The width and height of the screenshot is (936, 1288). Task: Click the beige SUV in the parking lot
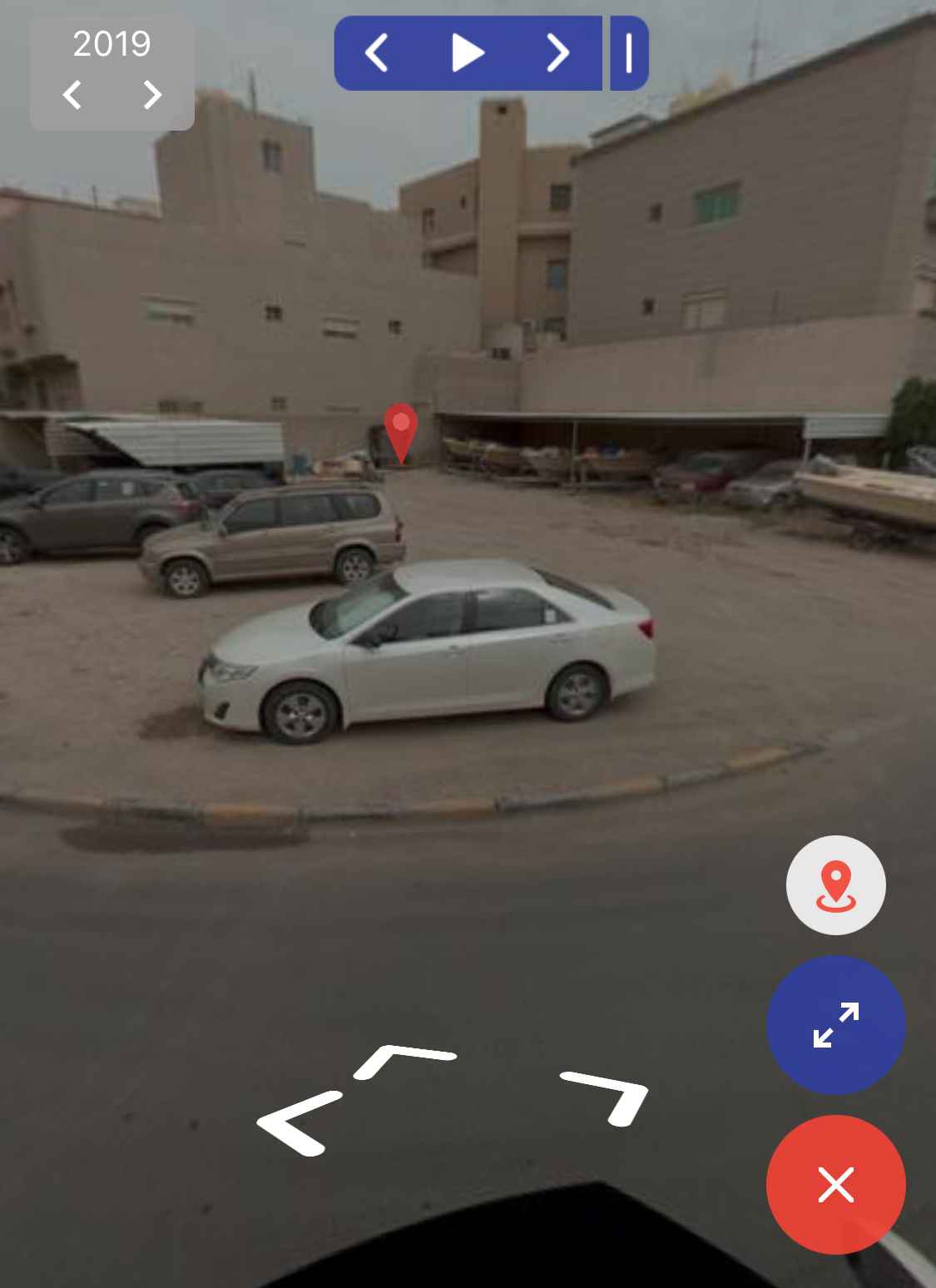tap(275, 541)
